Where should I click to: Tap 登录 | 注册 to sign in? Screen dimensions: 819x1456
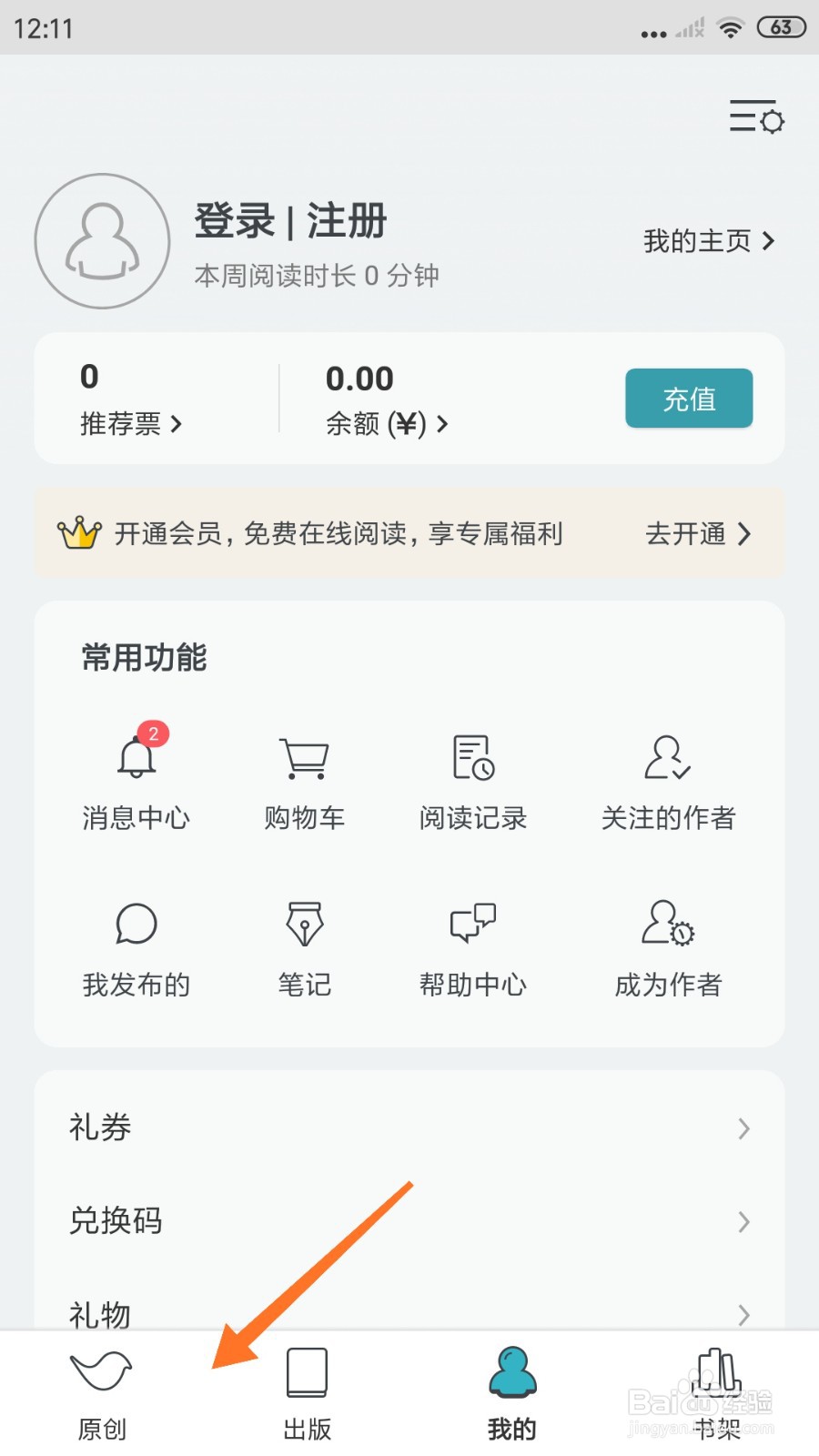[290, 220]
